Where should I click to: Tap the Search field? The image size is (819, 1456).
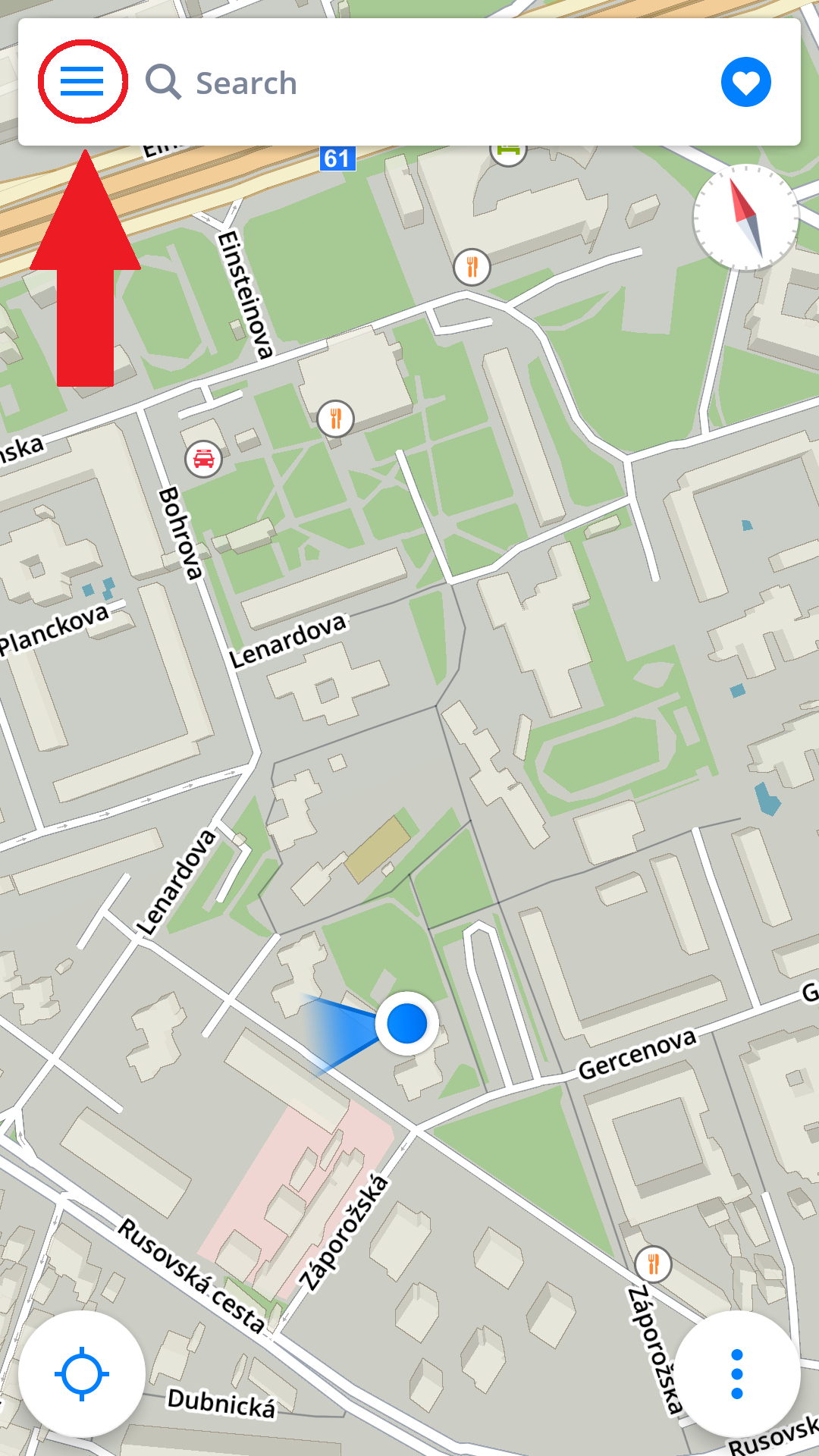pos(425,82)
